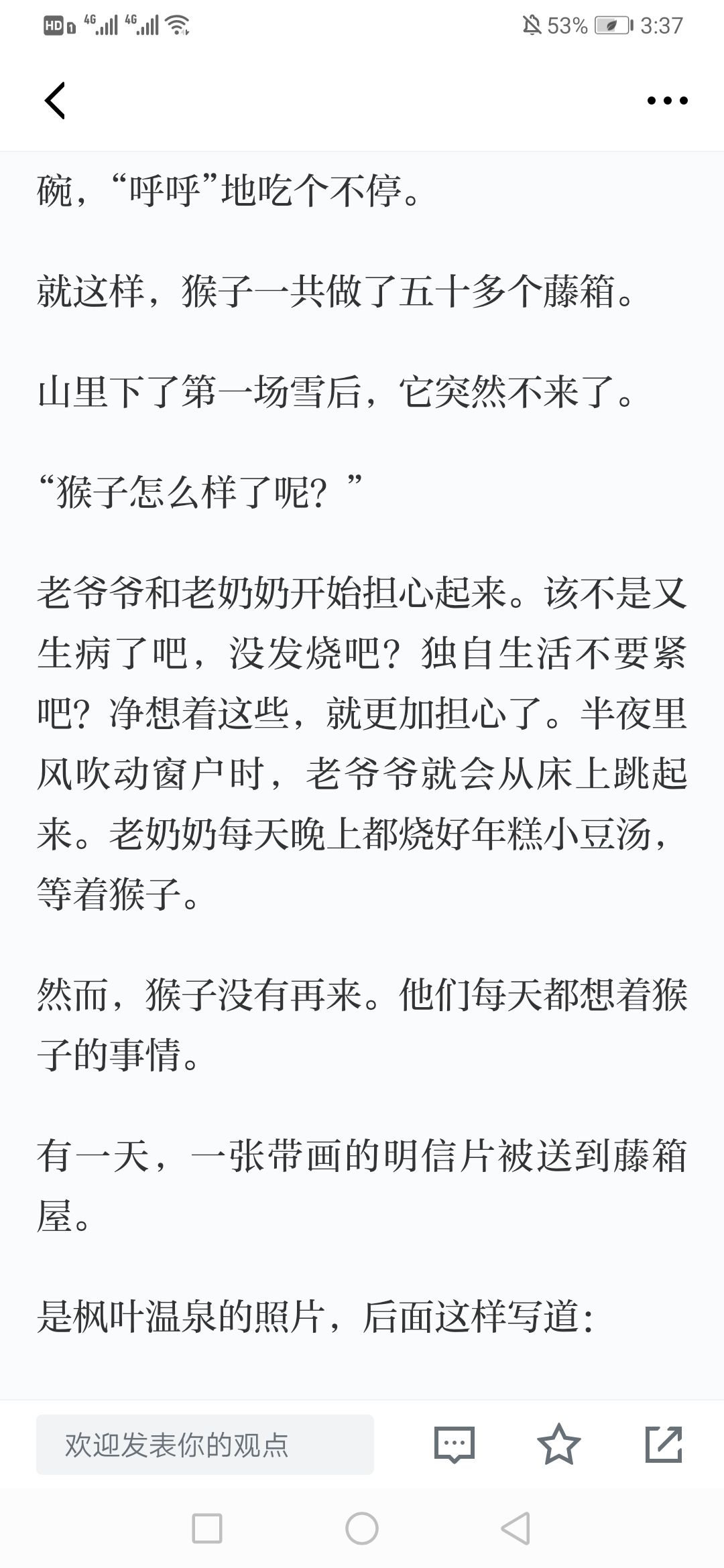Viewport: 724px width, 1568px height.
Task: Open recent apps from navigation bar
Action: click(207, 1528)
